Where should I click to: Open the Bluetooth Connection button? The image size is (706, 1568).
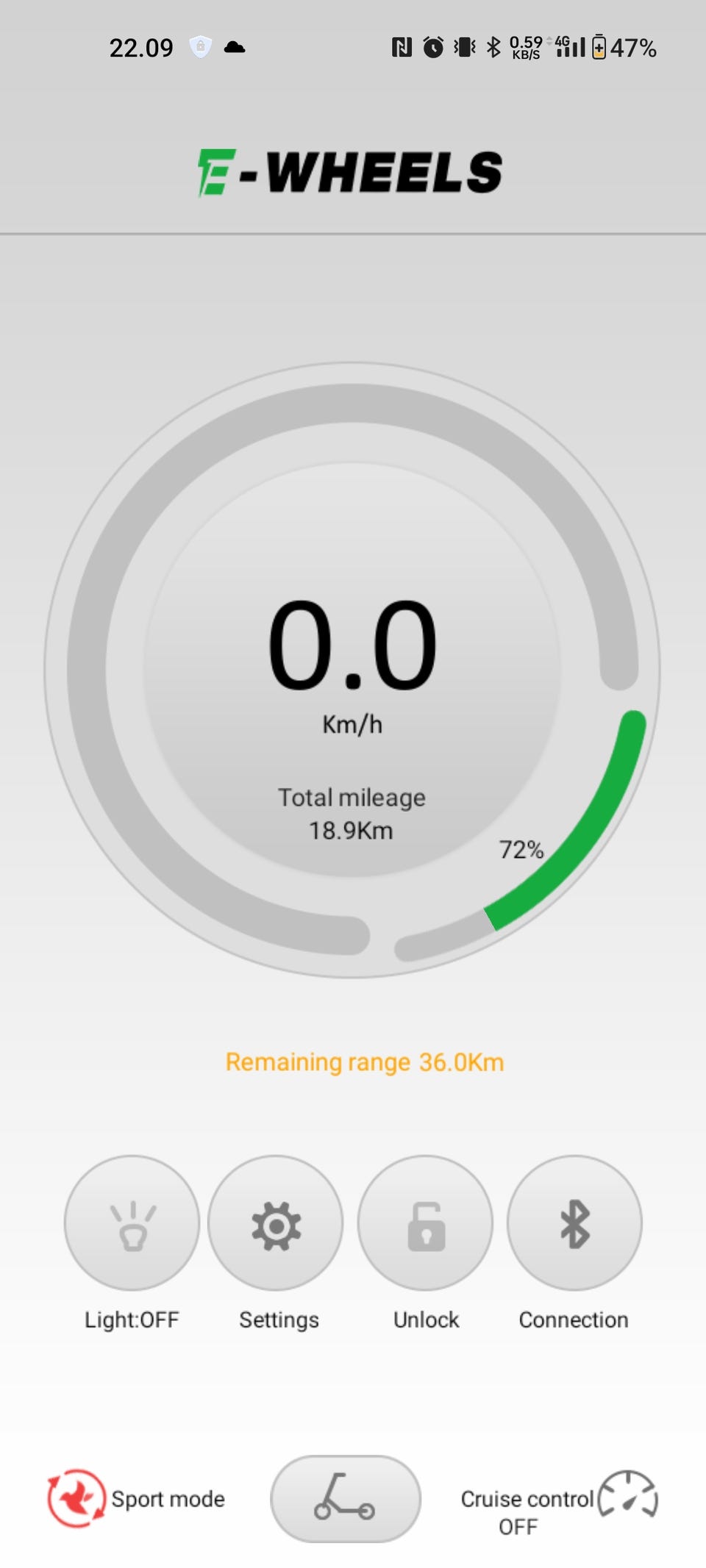(574, 1222)
